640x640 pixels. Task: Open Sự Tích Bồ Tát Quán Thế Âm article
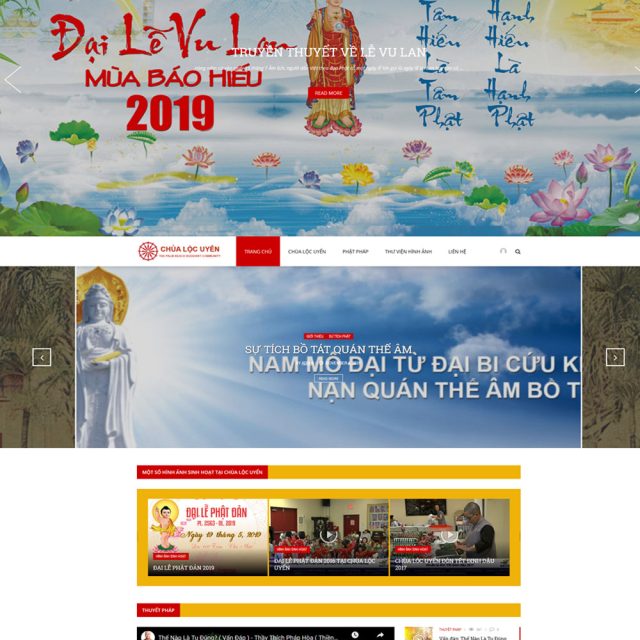(x=329, y=349)
